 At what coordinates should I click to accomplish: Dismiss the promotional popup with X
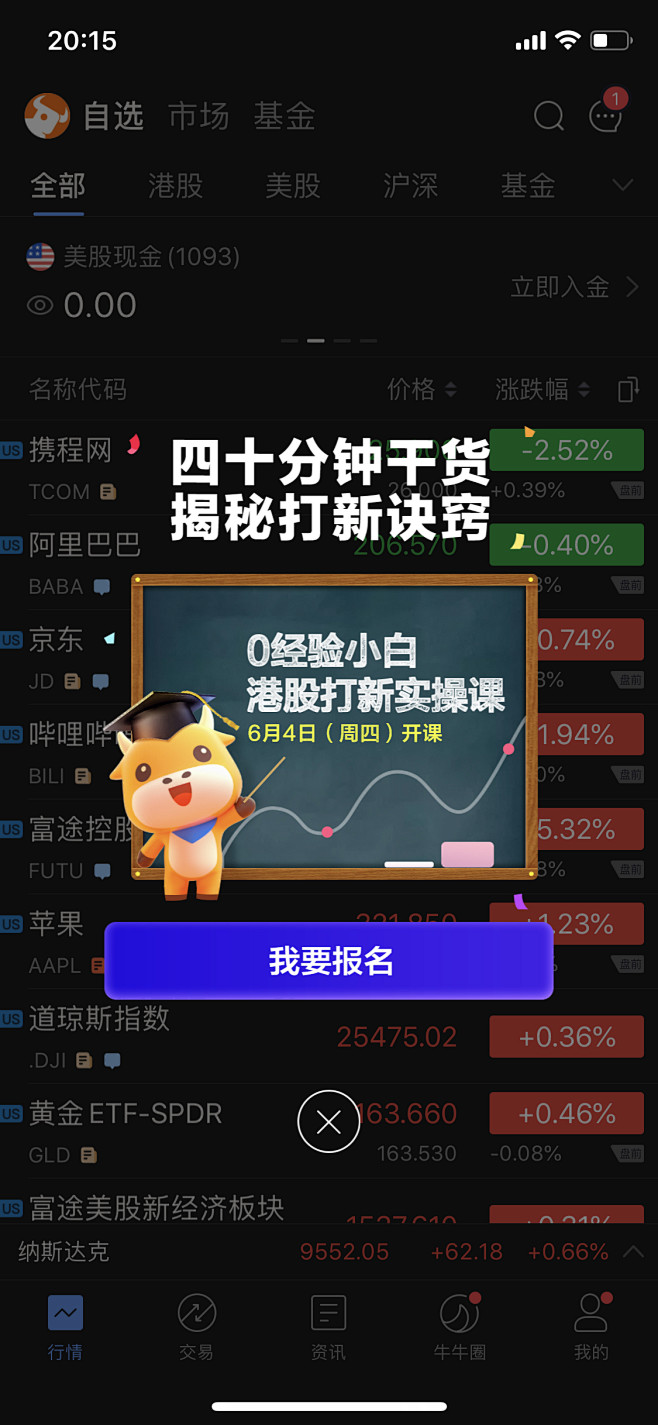328,1121
